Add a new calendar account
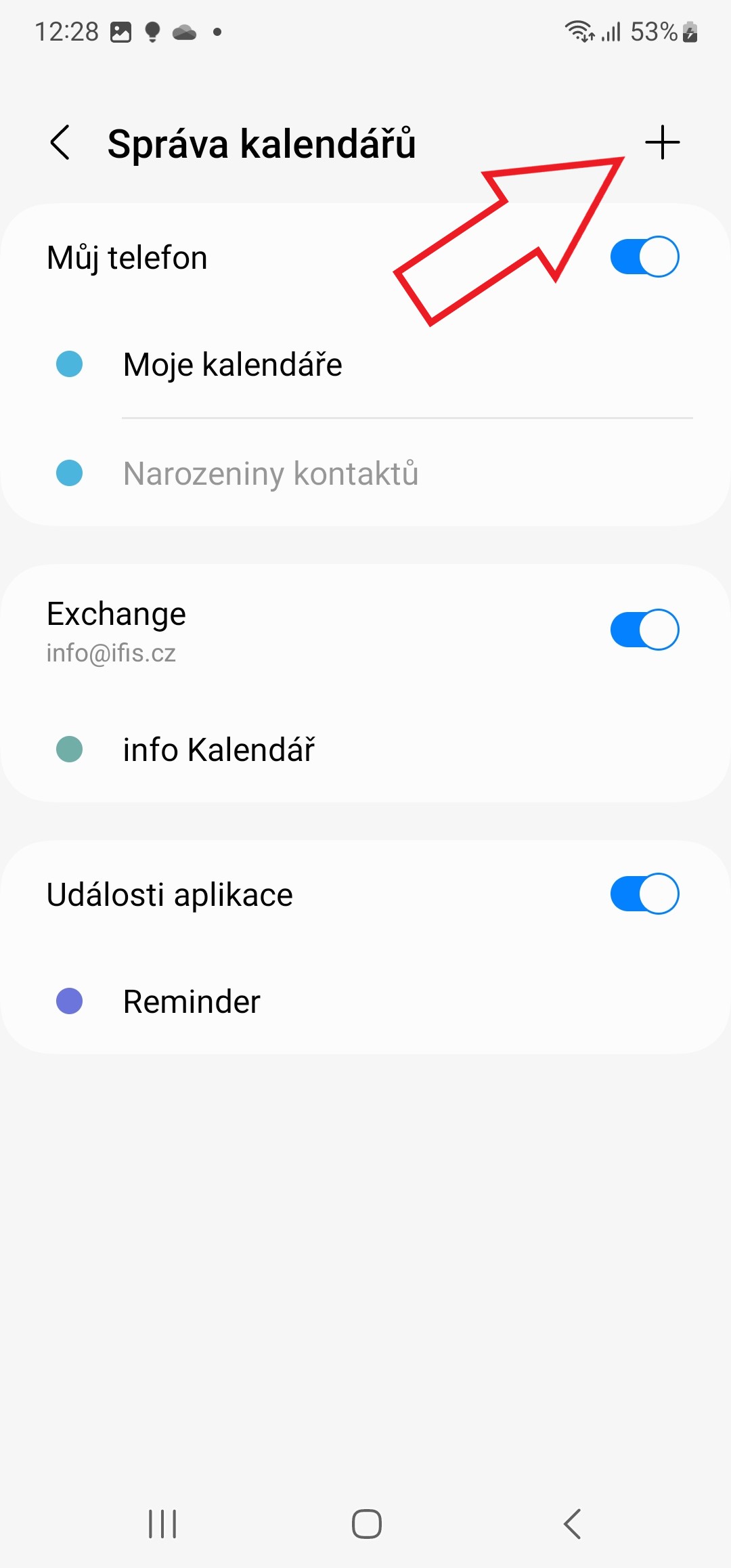The image size is (731, 1568). [662, 143]
